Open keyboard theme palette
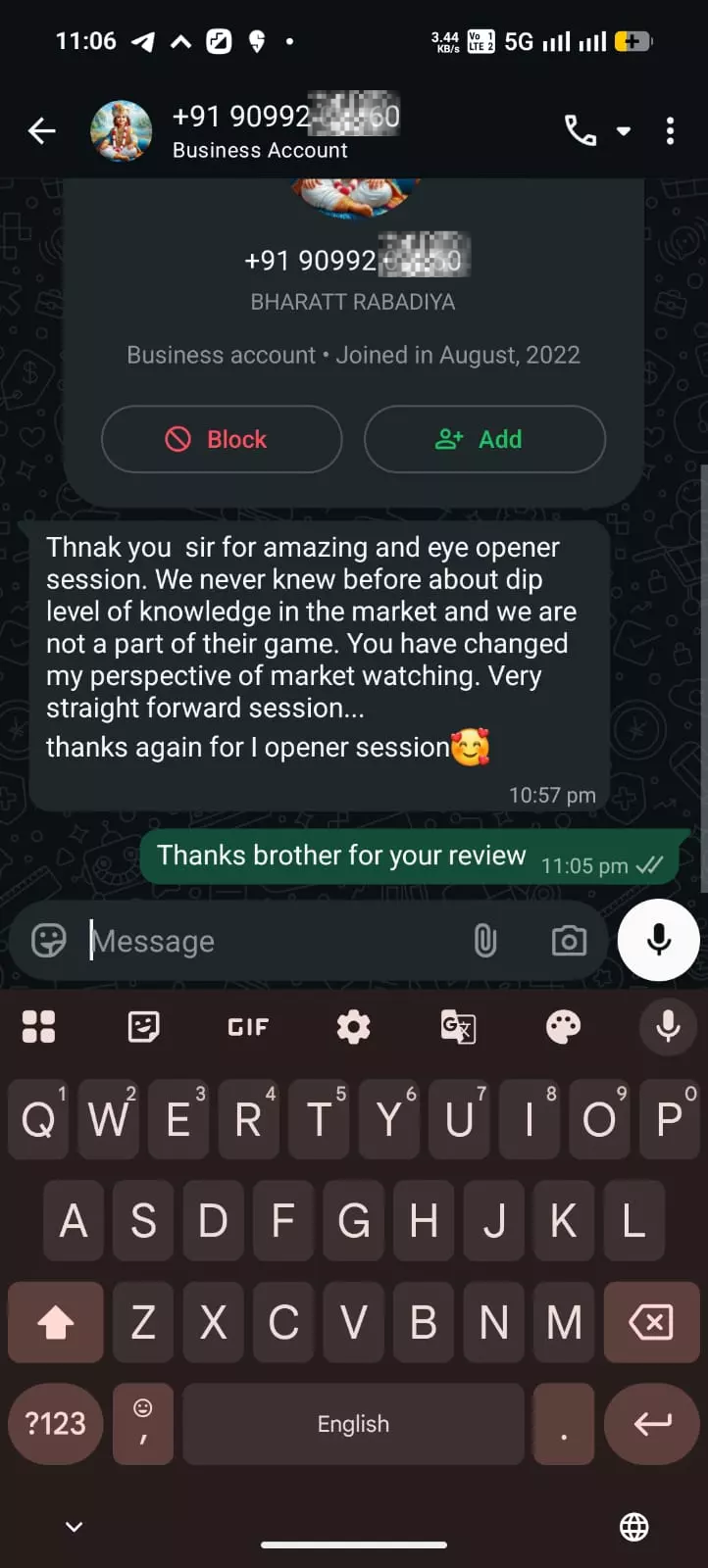Viewport: 708px width, 1568px height. pos(563,1027)
